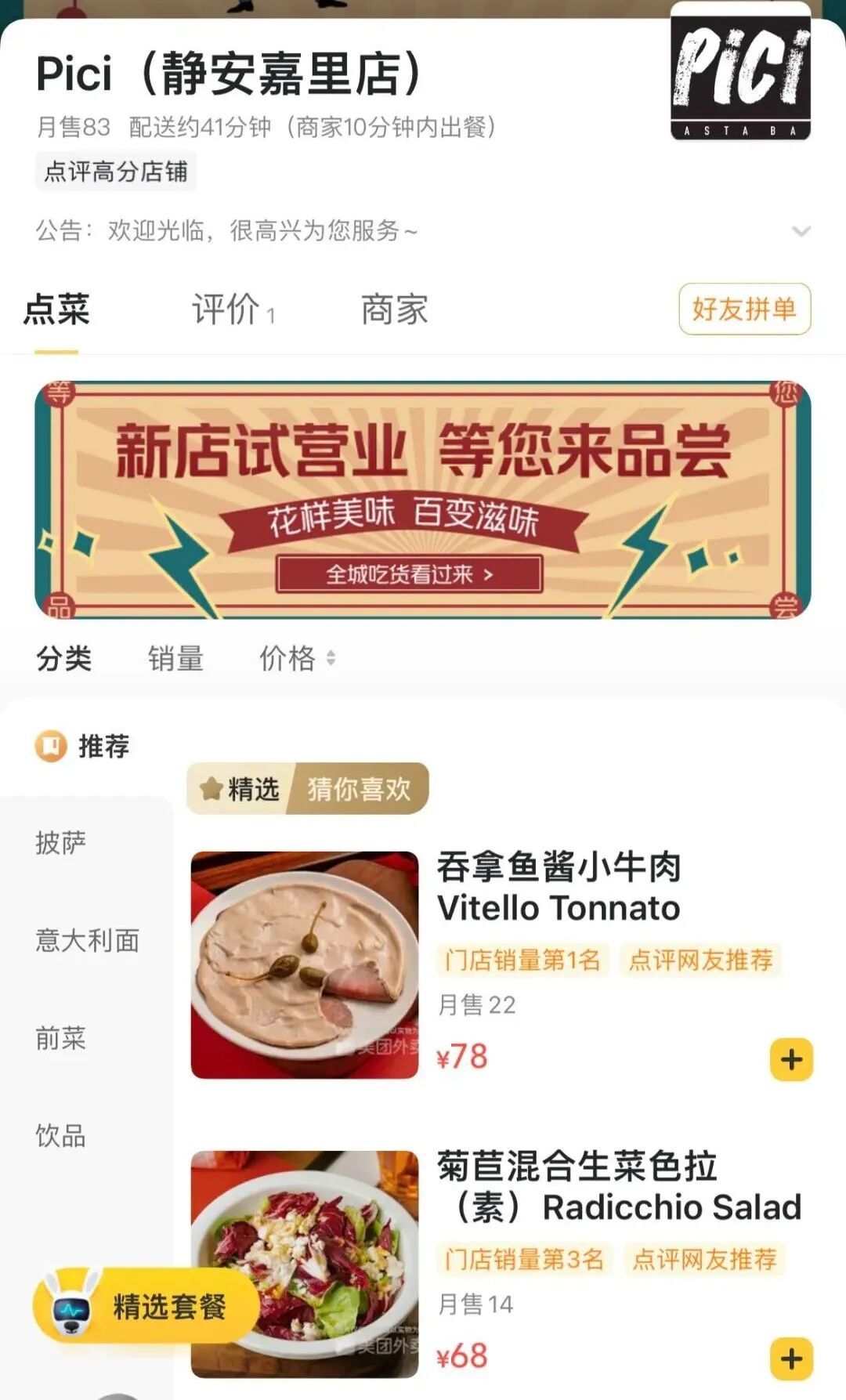846x1400 pixels.
Task: Add Radicchio Salad to the cart
Action: [x=791, y=1358]
